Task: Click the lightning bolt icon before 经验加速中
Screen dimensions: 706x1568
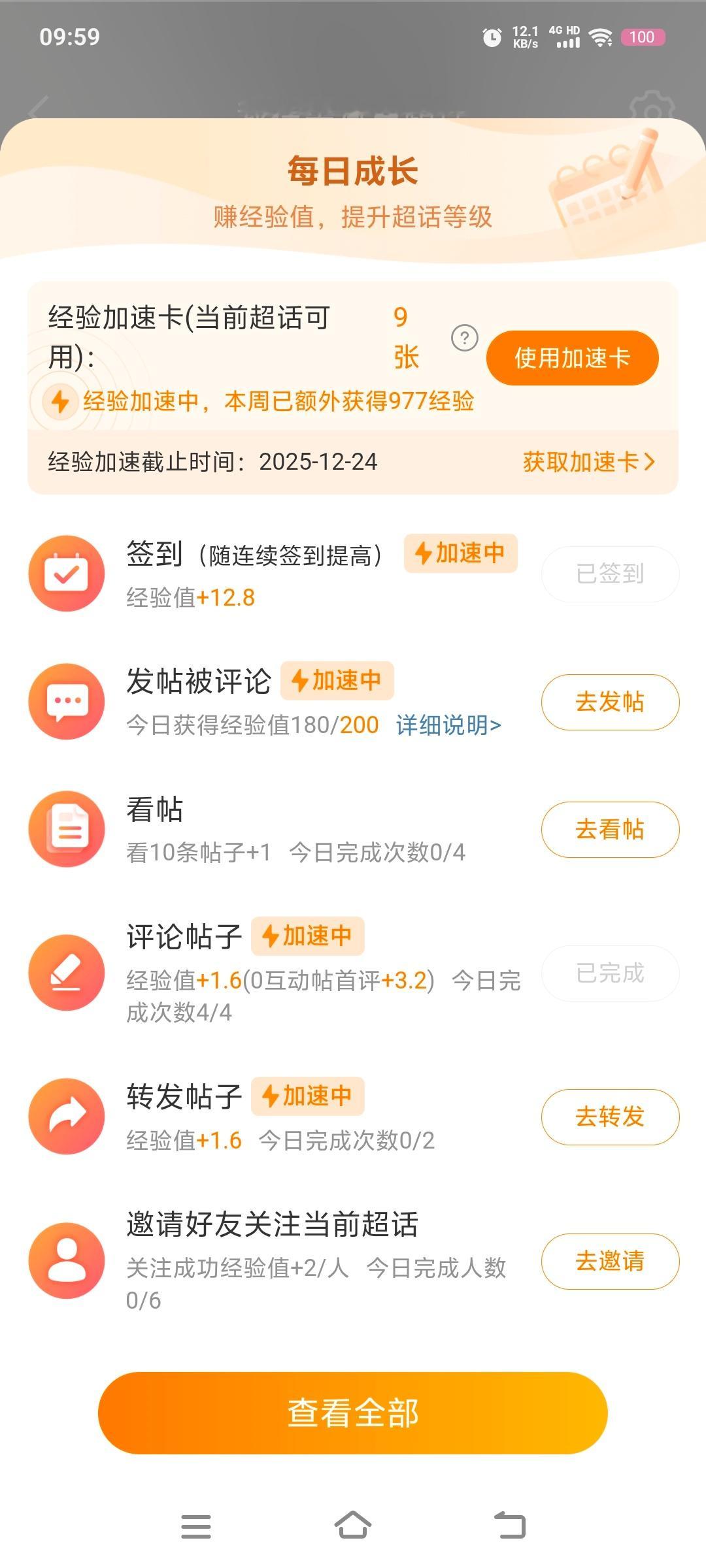Action: tap(59, 402)
